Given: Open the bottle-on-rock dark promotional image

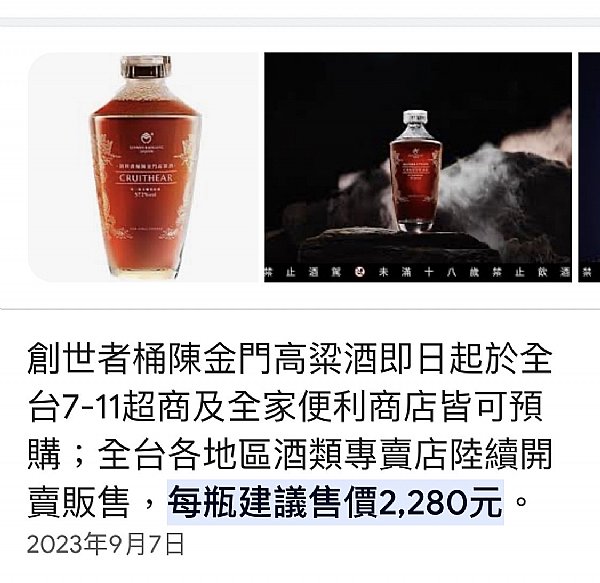Looking at the screenshot, I should 418,167.
